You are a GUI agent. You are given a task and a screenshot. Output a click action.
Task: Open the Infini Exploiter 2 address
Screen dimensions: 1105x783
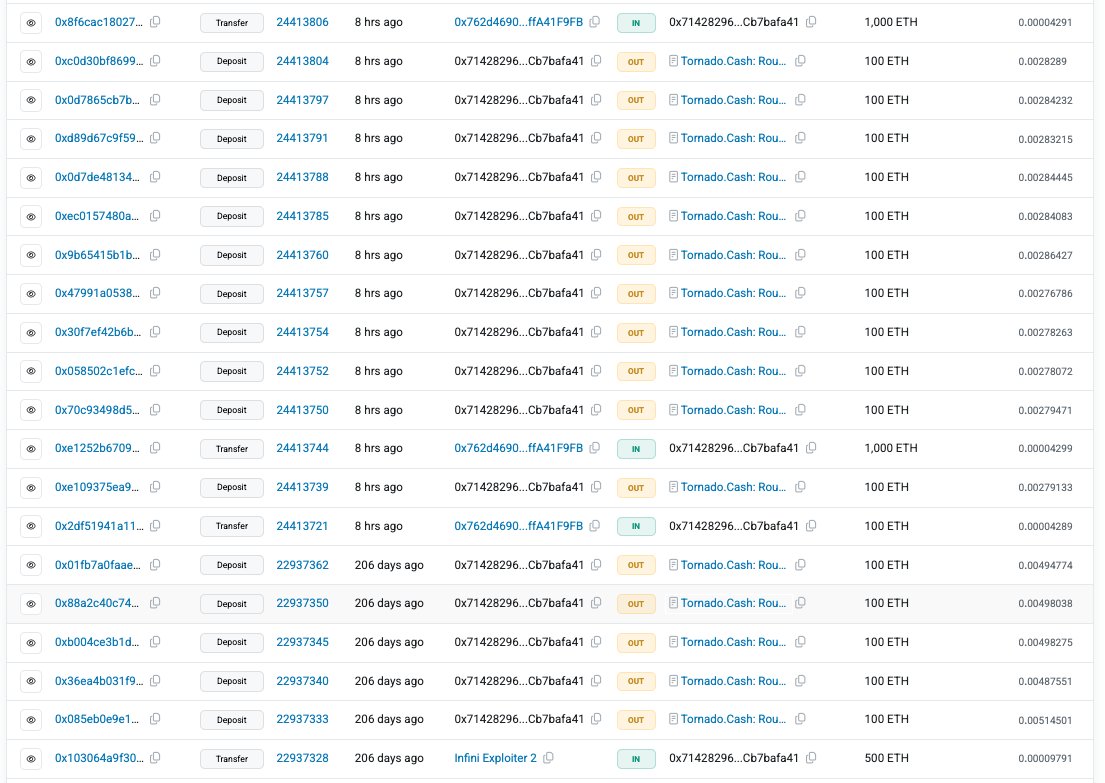pyautogui.click(x=495, y=758)
